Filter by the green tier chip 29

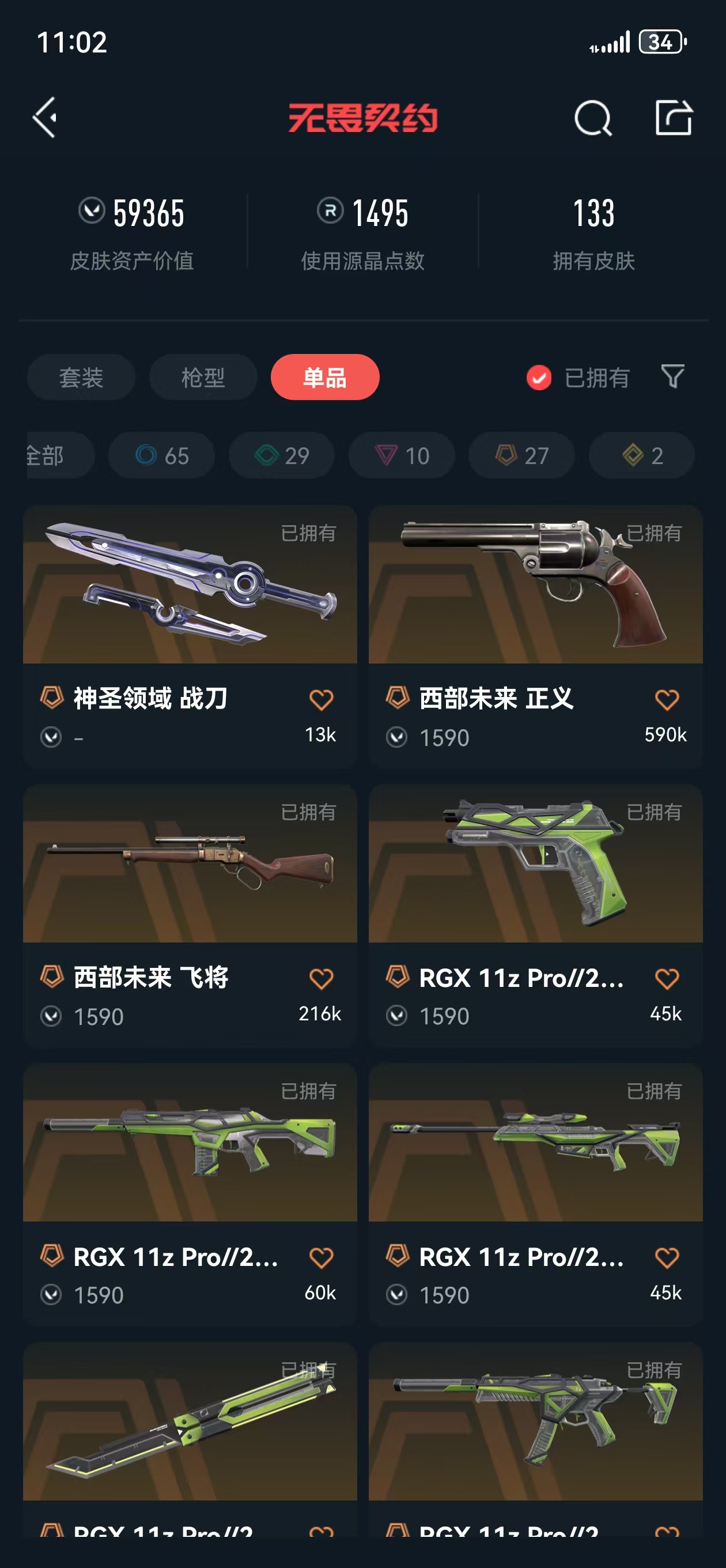[x=282, y=455]
